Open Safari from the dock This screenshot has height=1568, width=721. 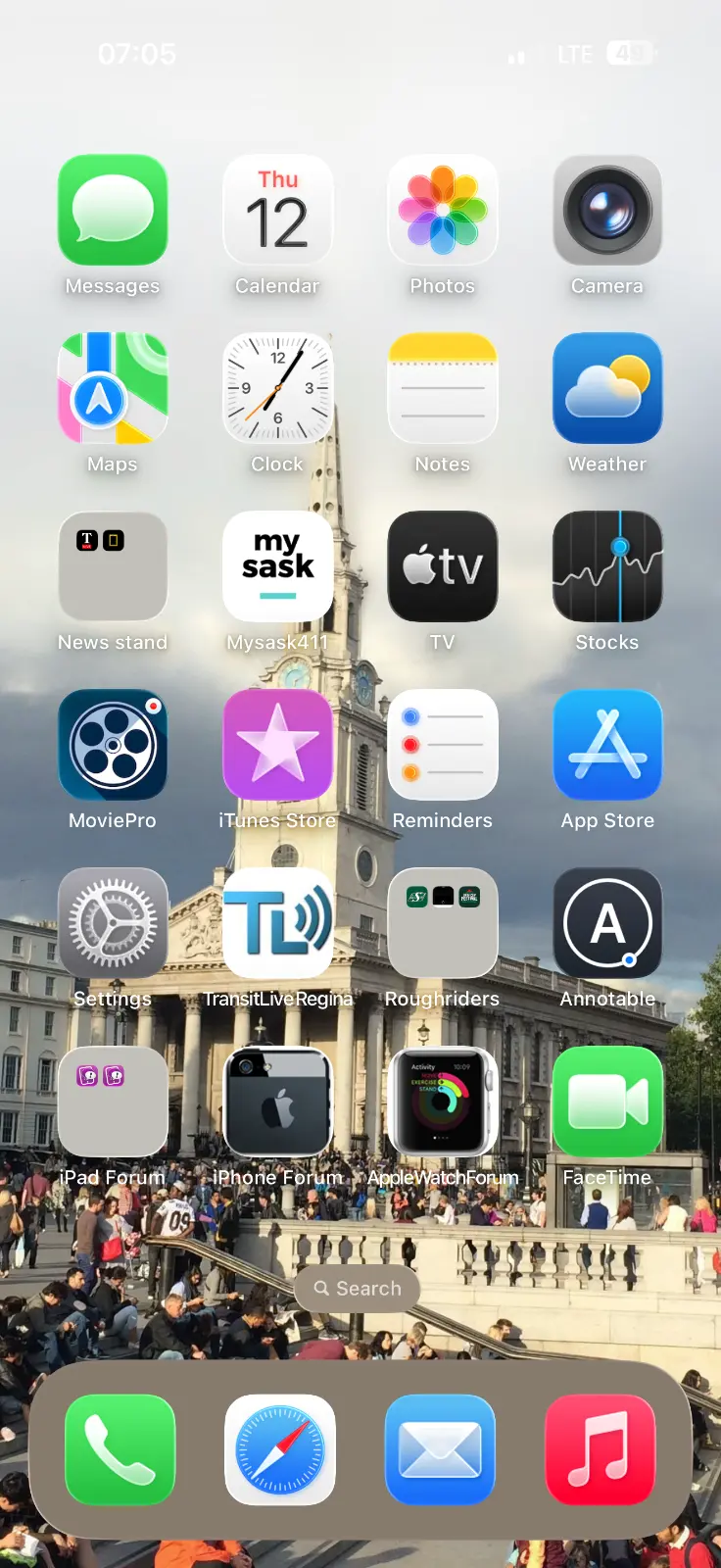[x=280, y=1449]
